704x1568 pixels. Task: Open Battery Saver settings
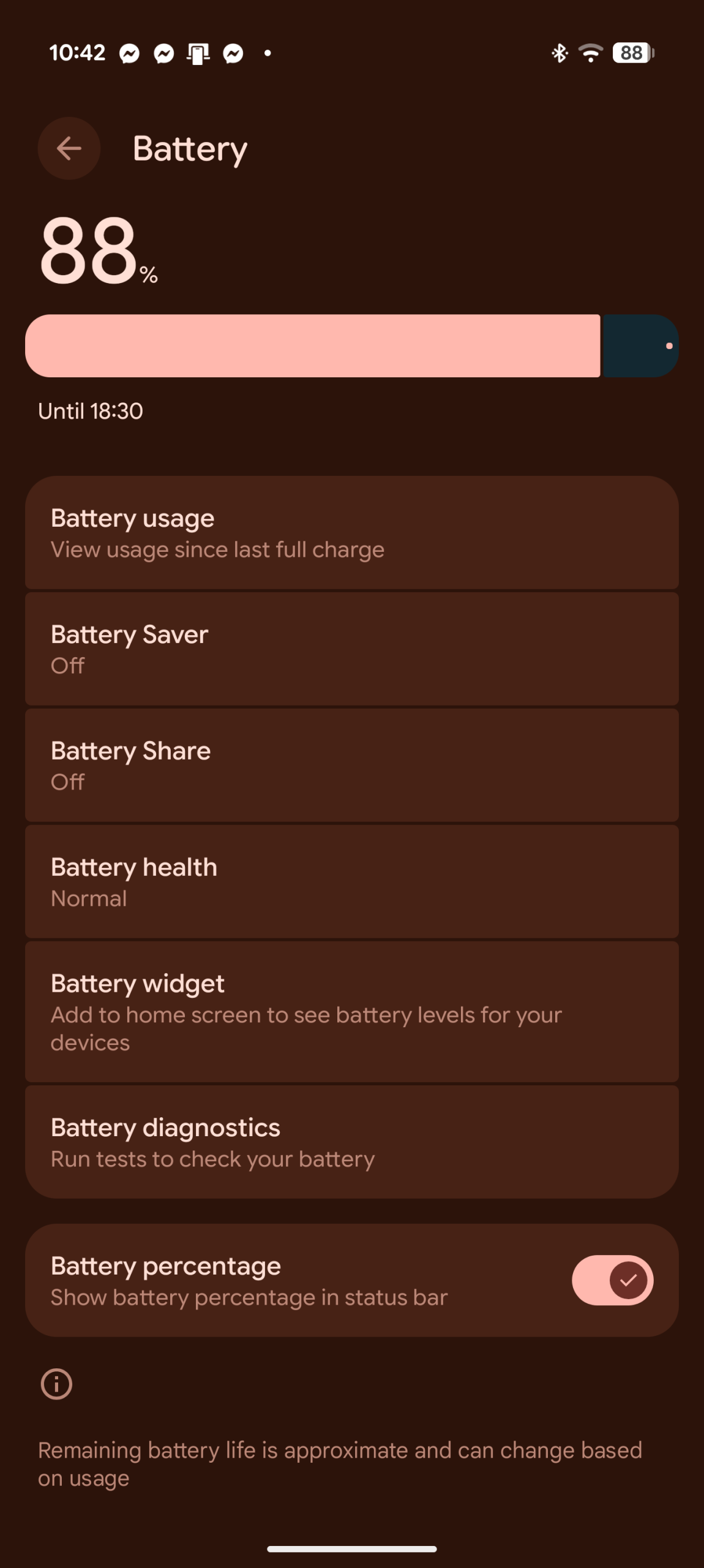pos(351,649)
